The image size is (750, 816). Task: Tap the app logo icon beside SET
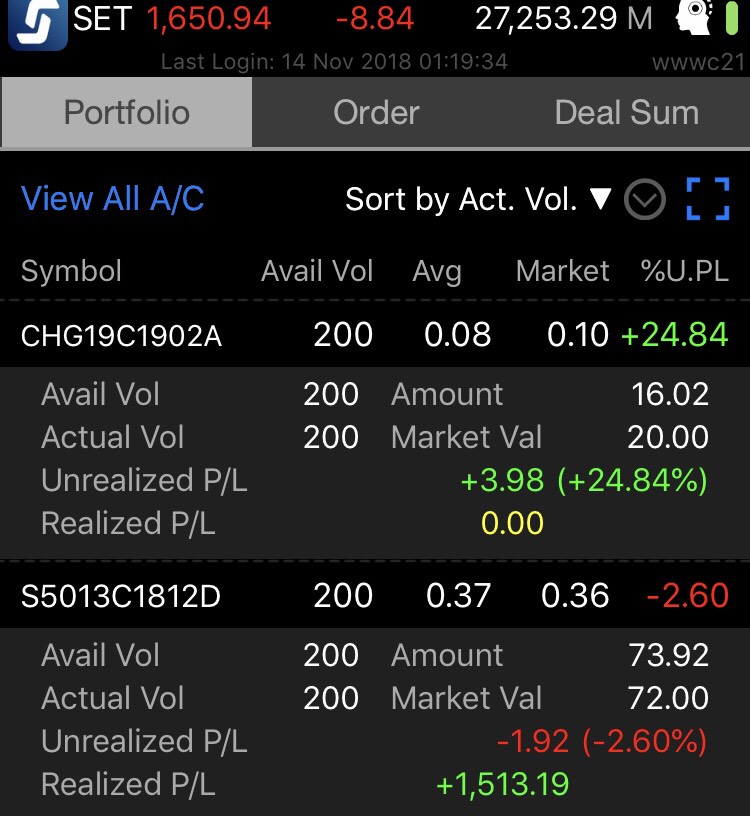[x=37, y=24]
